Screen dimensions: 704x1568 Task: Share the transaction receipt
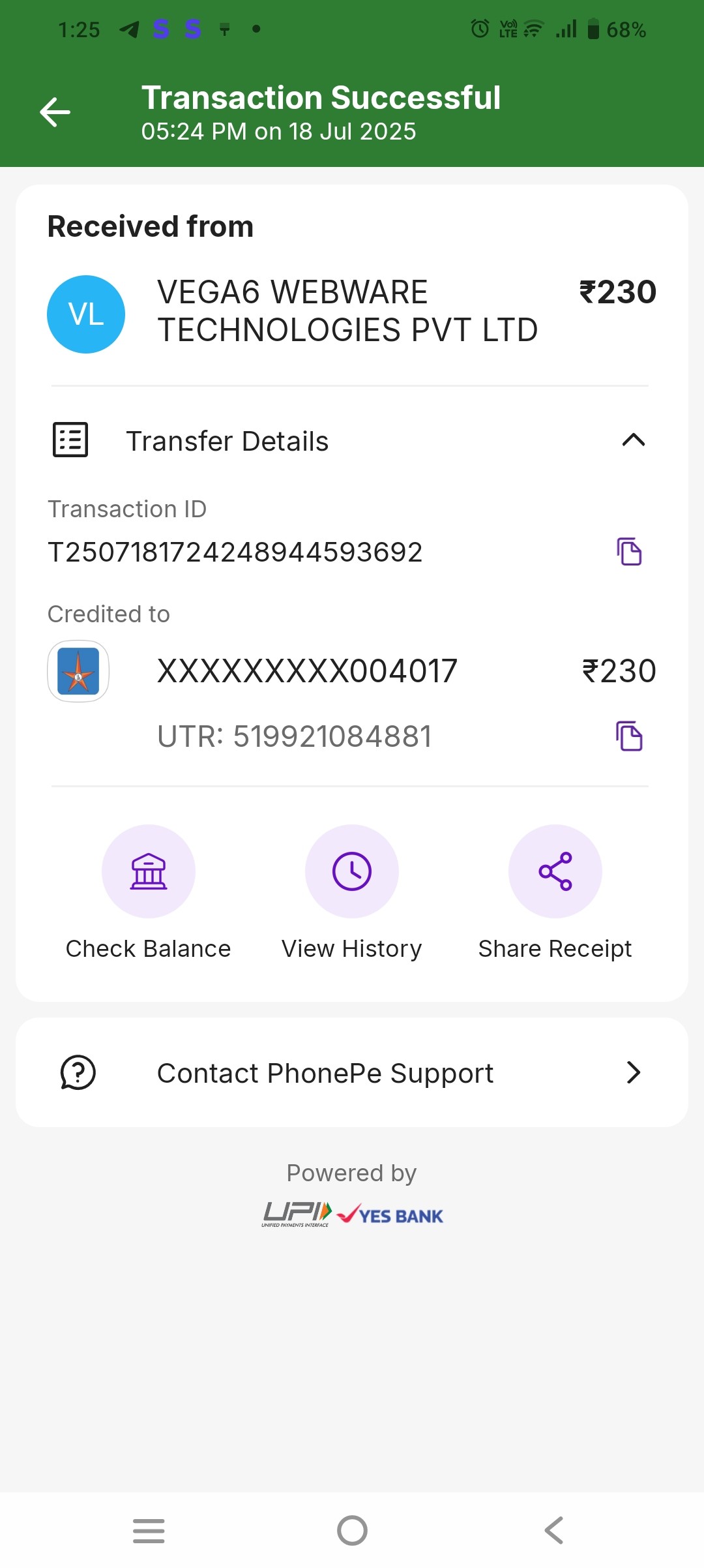pyautogui.click(x=555, y=871)
